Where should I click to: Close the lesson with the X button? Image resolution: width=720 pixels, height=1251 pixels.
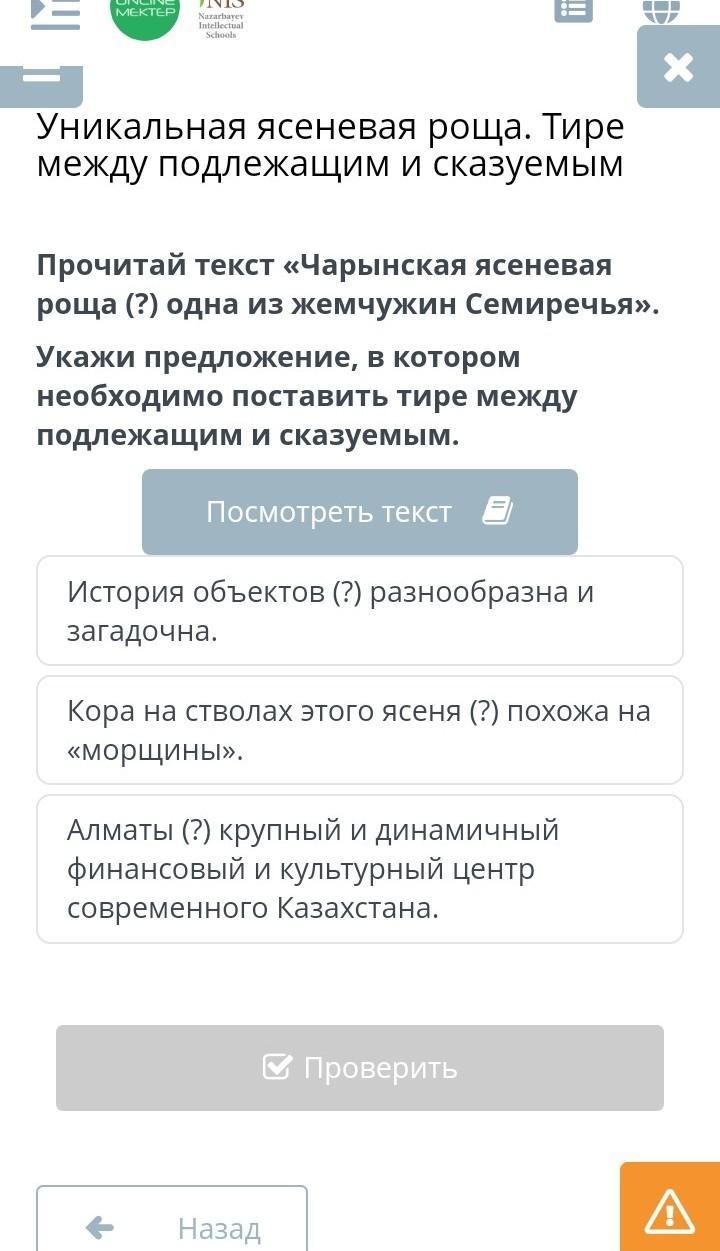point(678,67)
